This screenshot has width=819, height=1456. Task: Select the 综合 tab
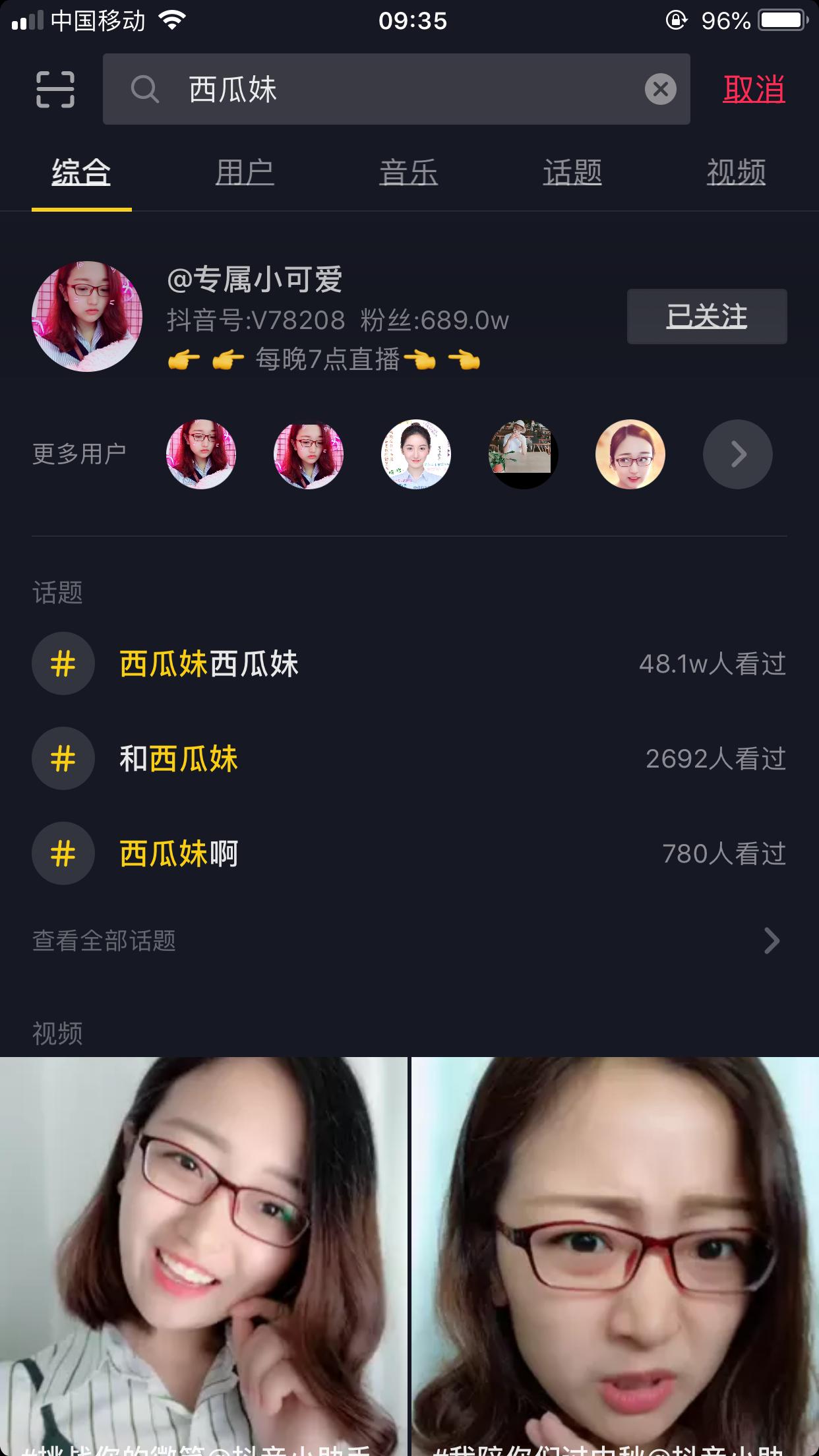pyautogui.click(x=81, y=173)
